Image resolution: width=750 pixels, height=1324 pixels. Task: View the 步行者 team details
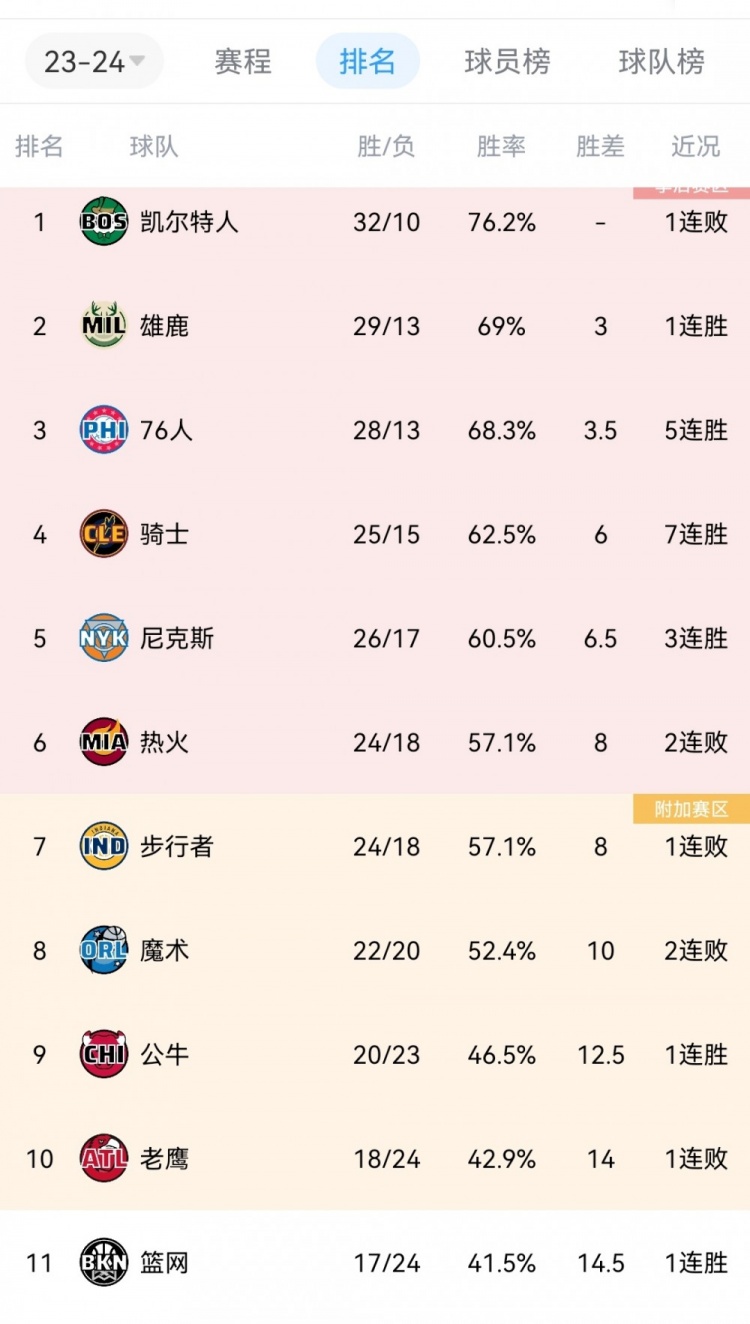pyautogui.click(x=375, y=846)
